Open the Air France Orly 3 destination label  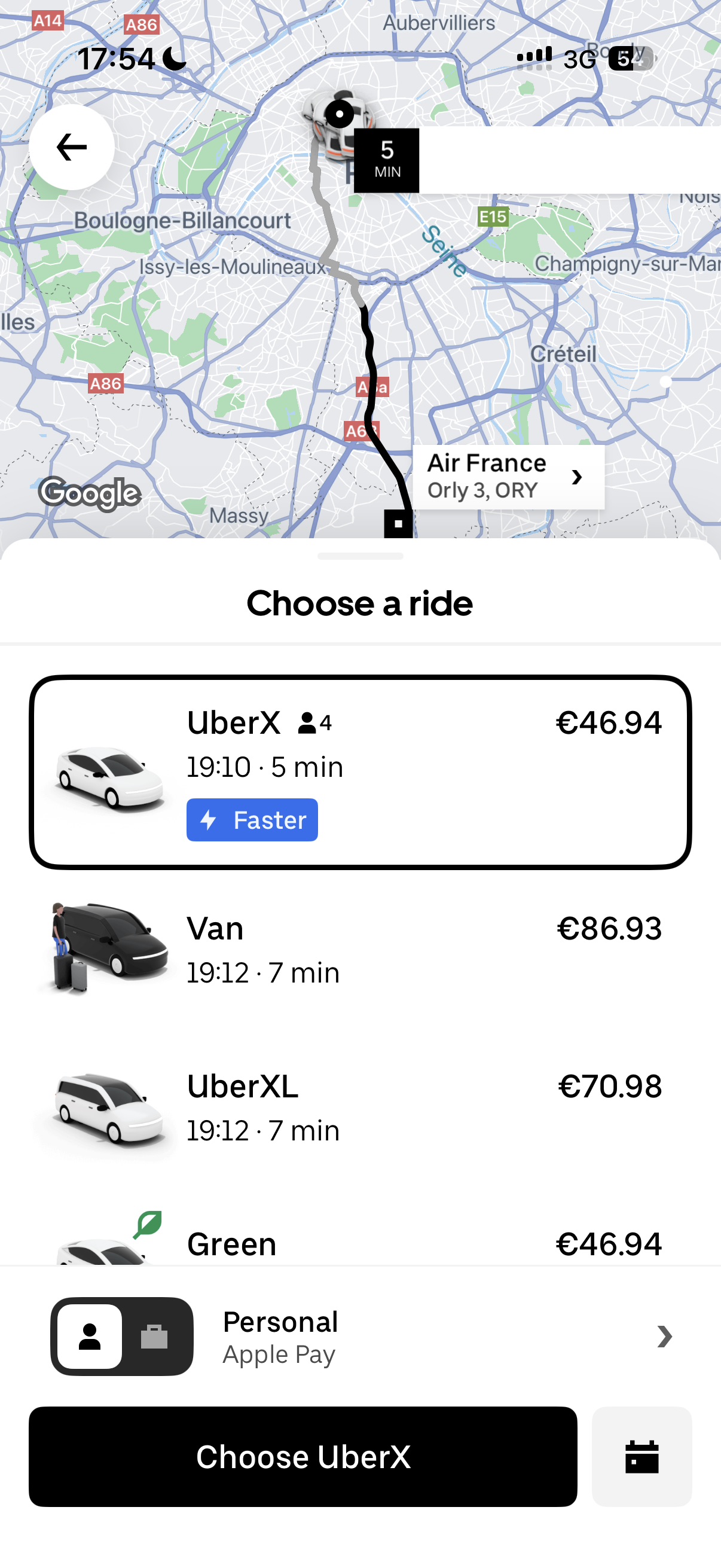pyautogui.click(x=508, y=477)
